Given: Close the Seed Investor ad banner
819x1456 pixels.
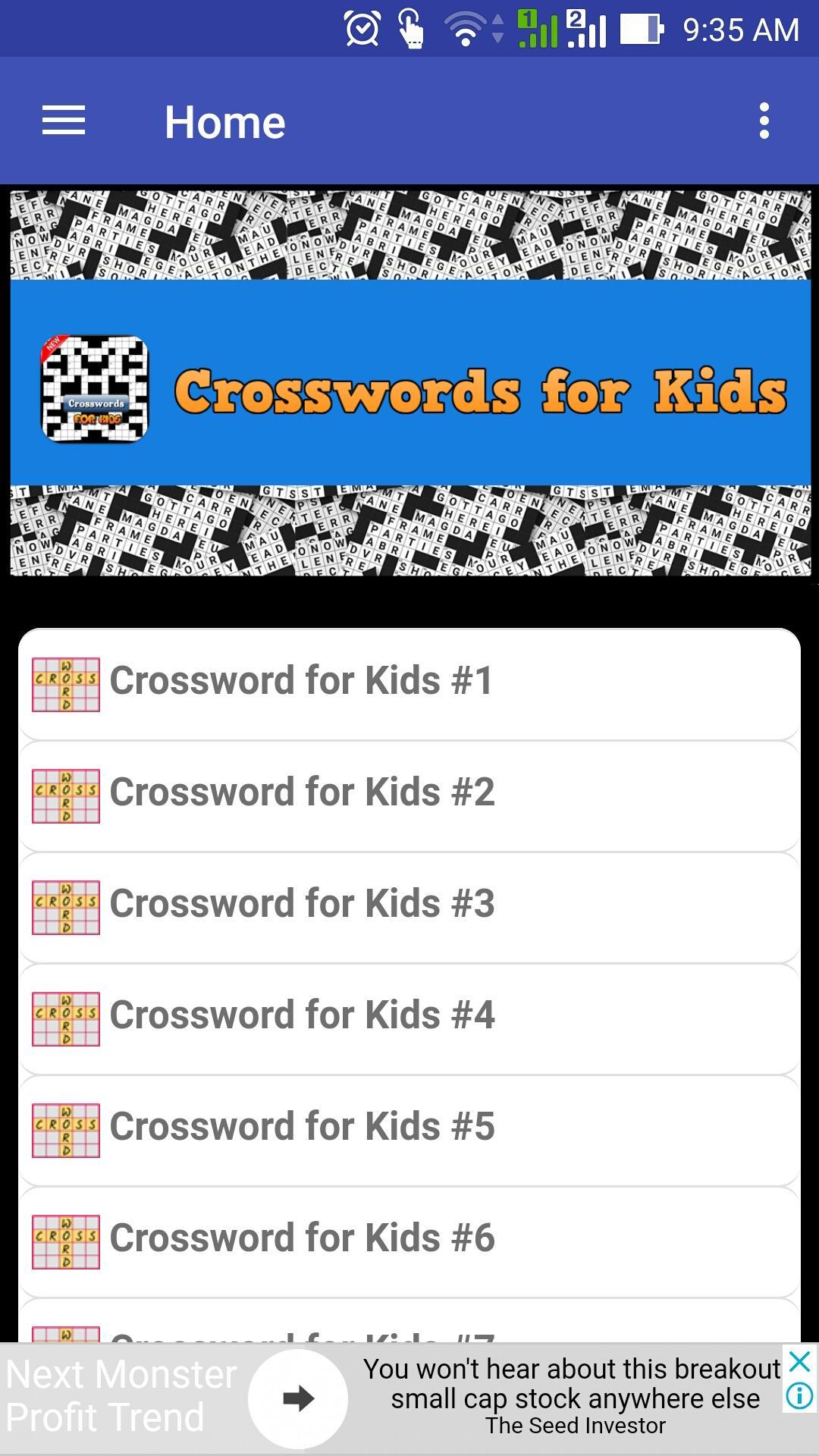Looking at the screenshot, I should pos(799,1362).
